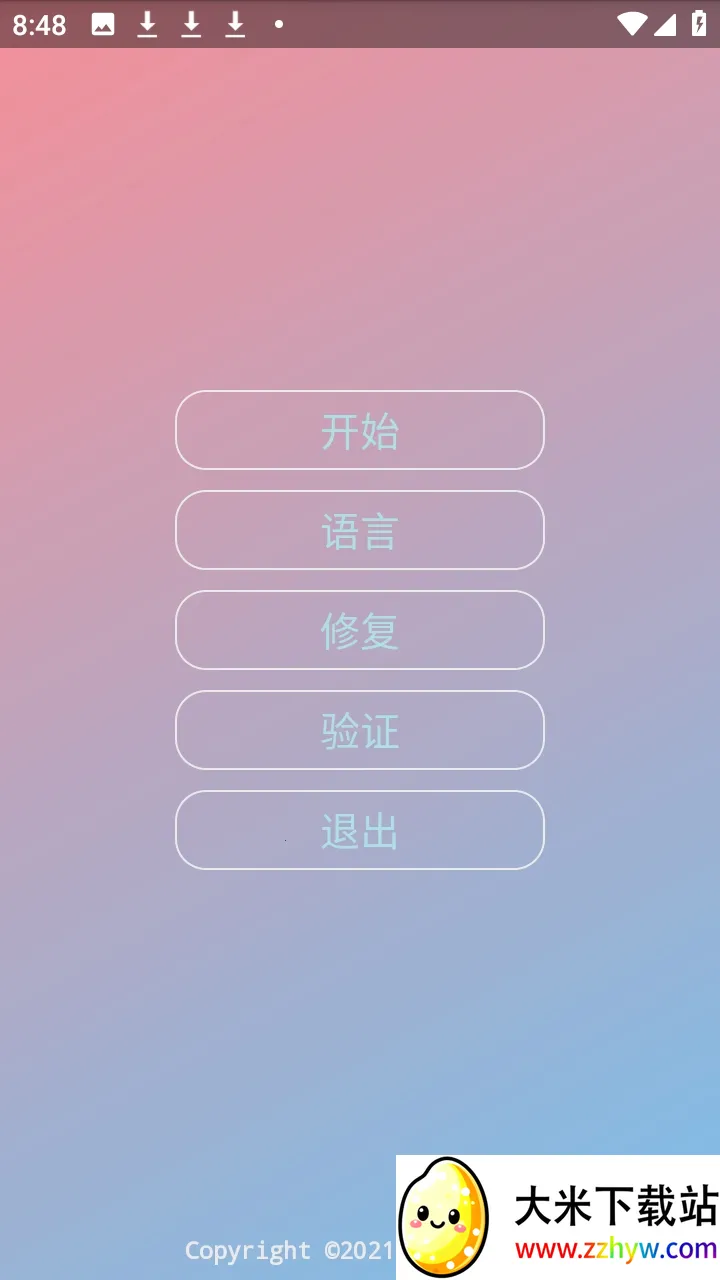
Task: Select the 修复 (Repair) button
Action: click(360, 630)
